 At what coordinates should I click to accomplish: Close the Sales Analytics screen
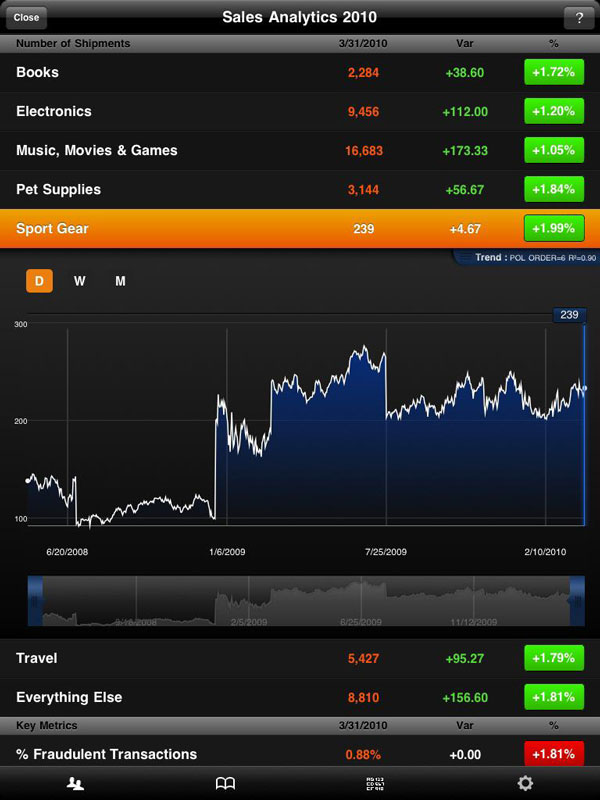26,17
